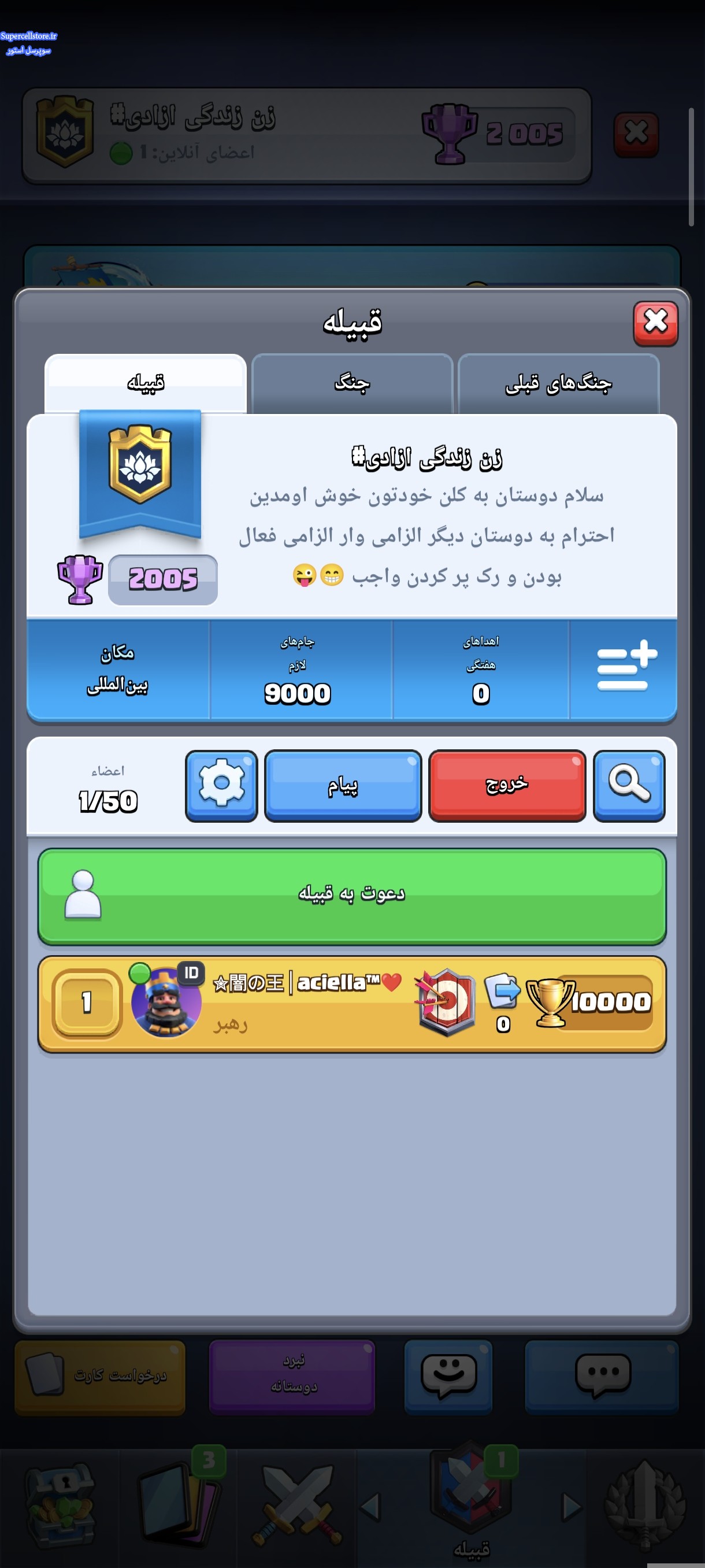Search clans with the magnifier icon
The width and height of the screenshot is (705, 1568).
tap(628, 785)
